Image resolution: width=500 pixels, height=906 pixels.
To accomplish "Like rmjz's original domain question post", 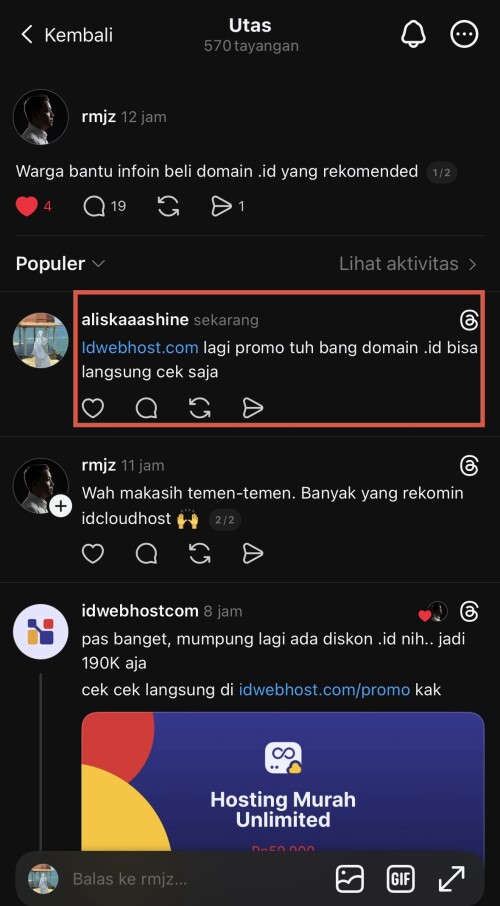I will point(27,206).
